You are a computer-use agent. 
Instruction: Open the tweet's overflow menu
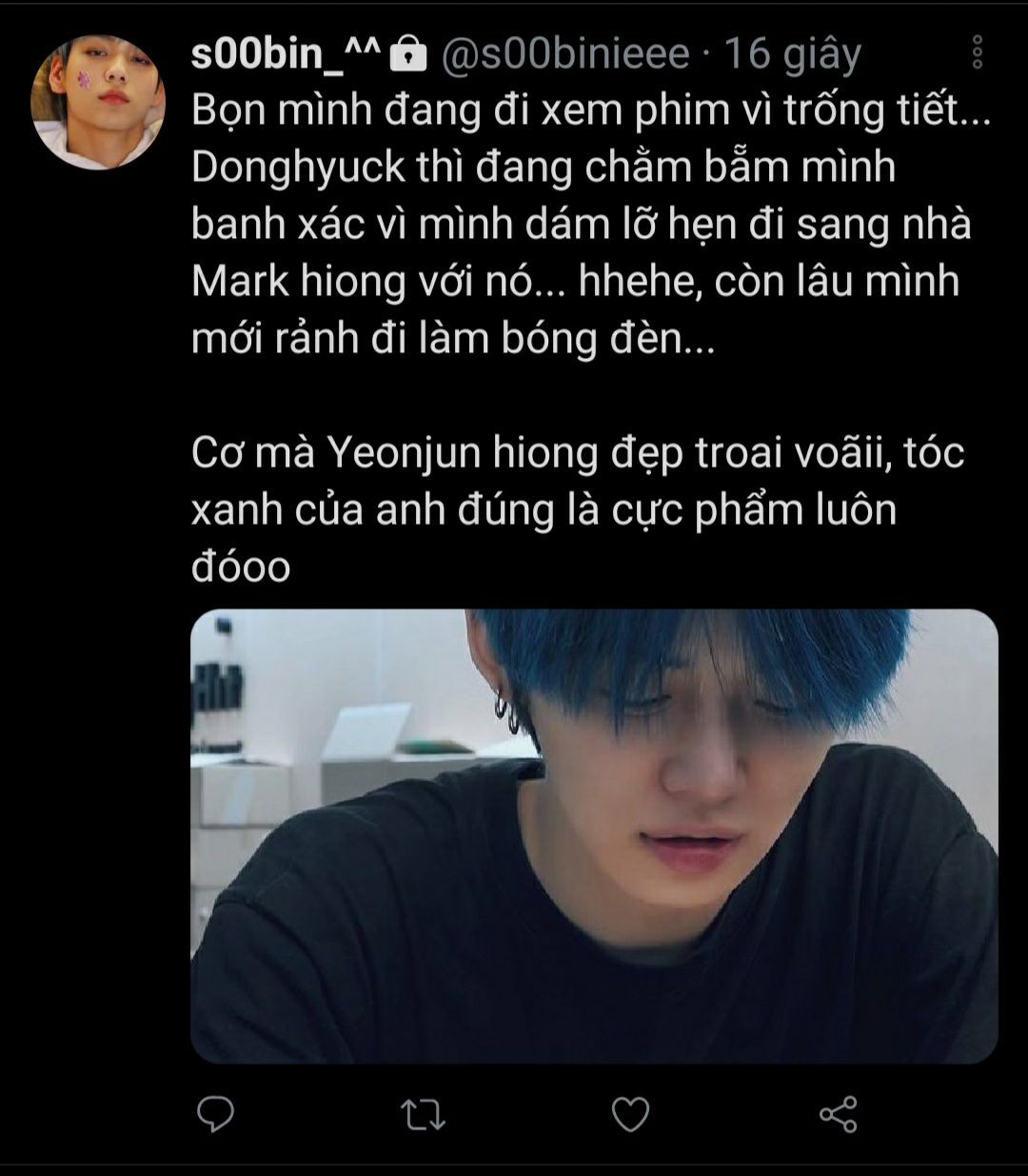tap(978, 53)
